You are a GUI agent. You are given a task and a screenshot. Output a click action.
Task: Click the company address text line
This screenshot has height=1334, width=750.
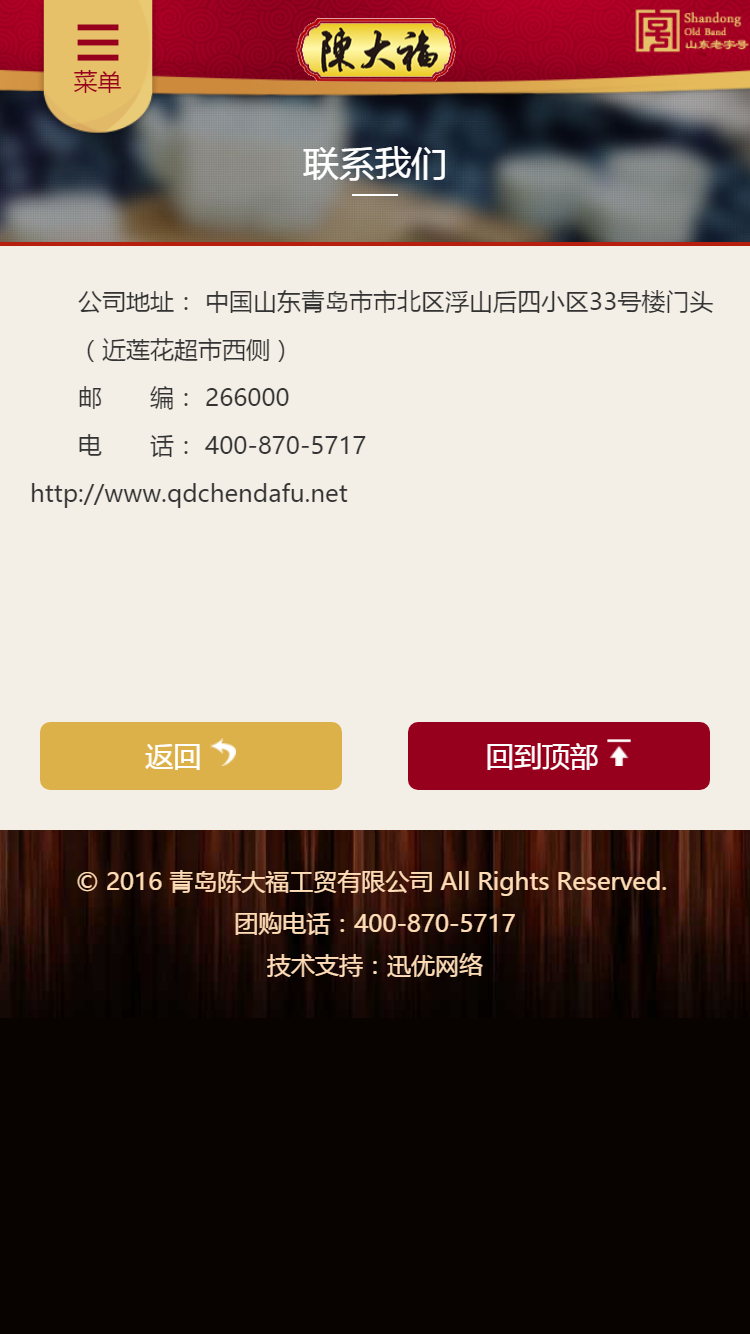396,302
